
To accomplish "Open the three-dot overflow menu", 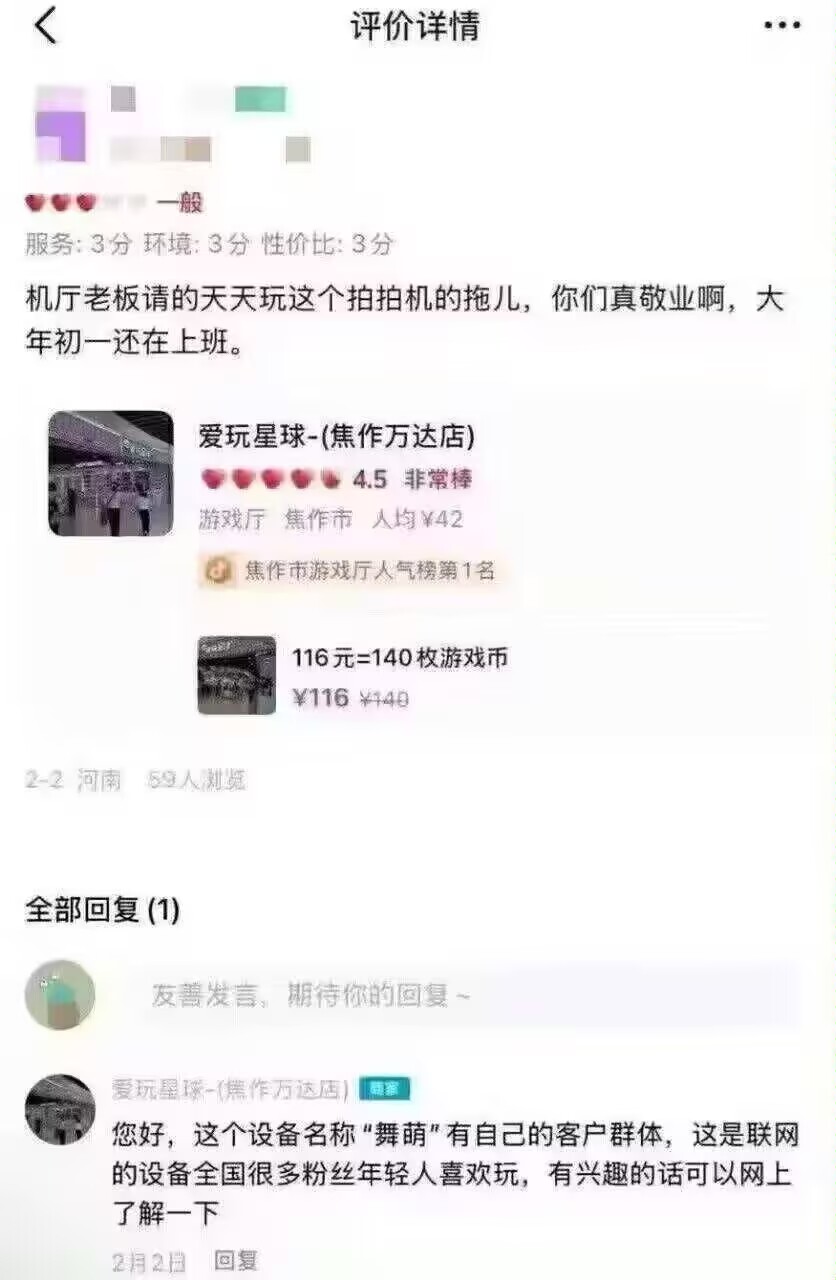I will pos(781,27).
